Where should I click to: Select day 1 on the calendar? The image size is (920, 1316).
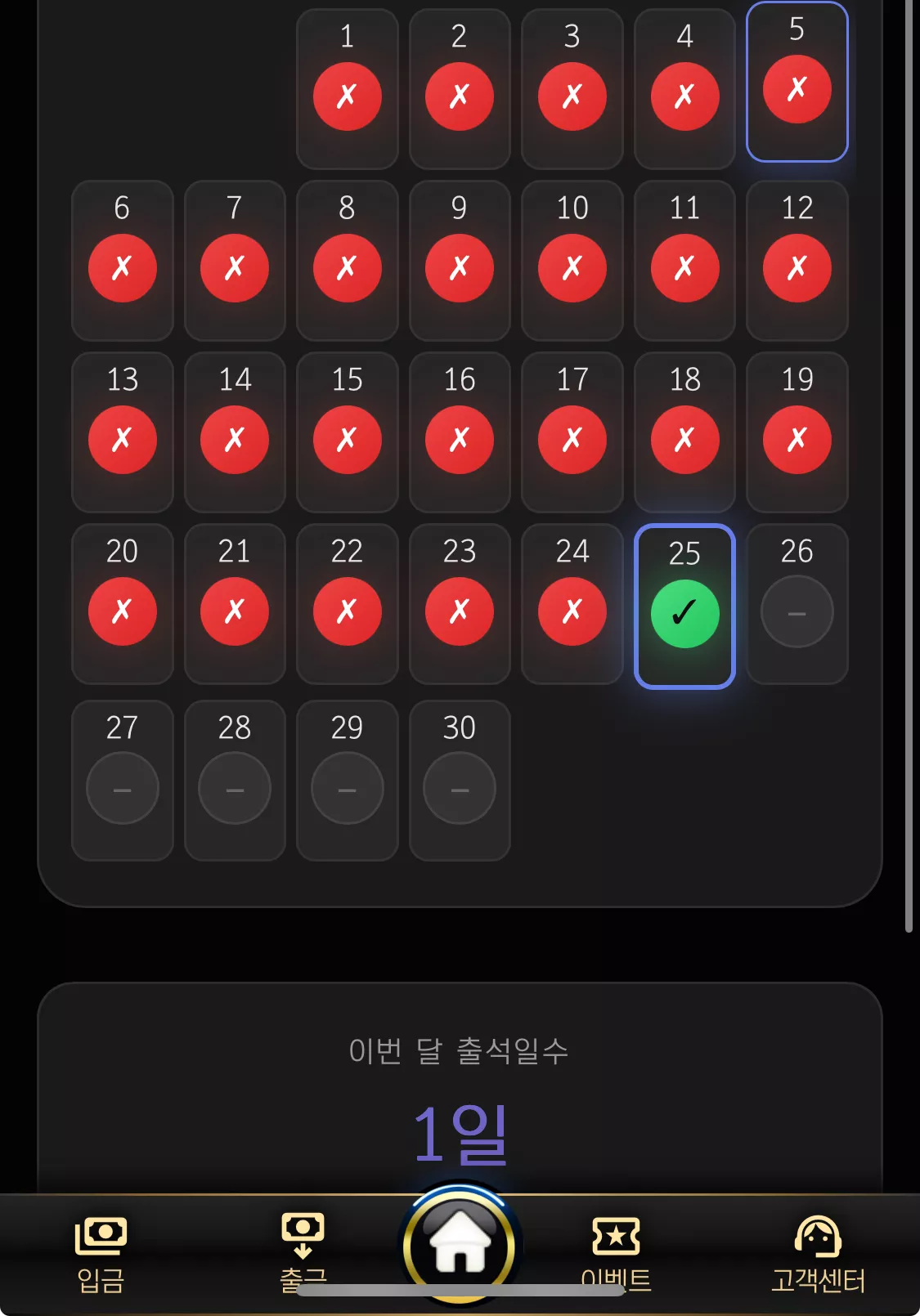pos(348,89)
